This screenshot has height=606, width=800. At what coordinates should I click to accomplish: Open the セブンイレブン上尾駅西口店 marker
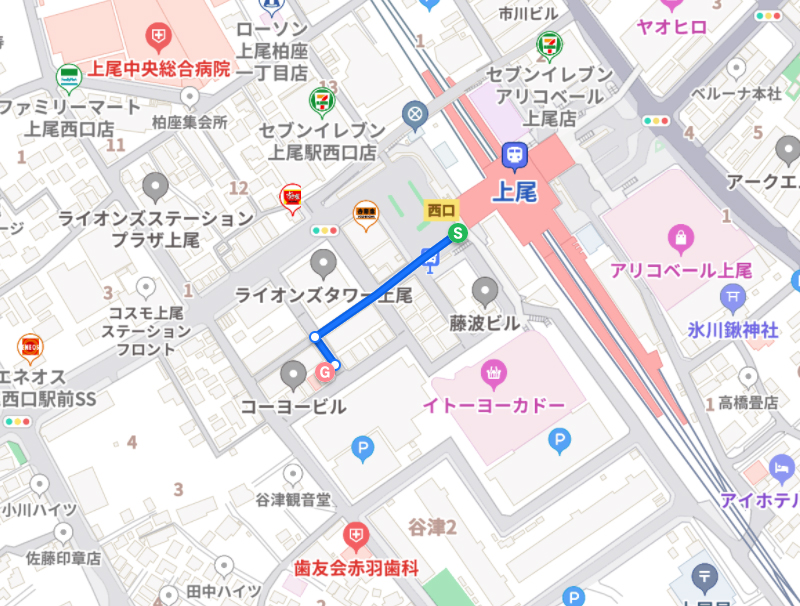click(x=321, y=103)
